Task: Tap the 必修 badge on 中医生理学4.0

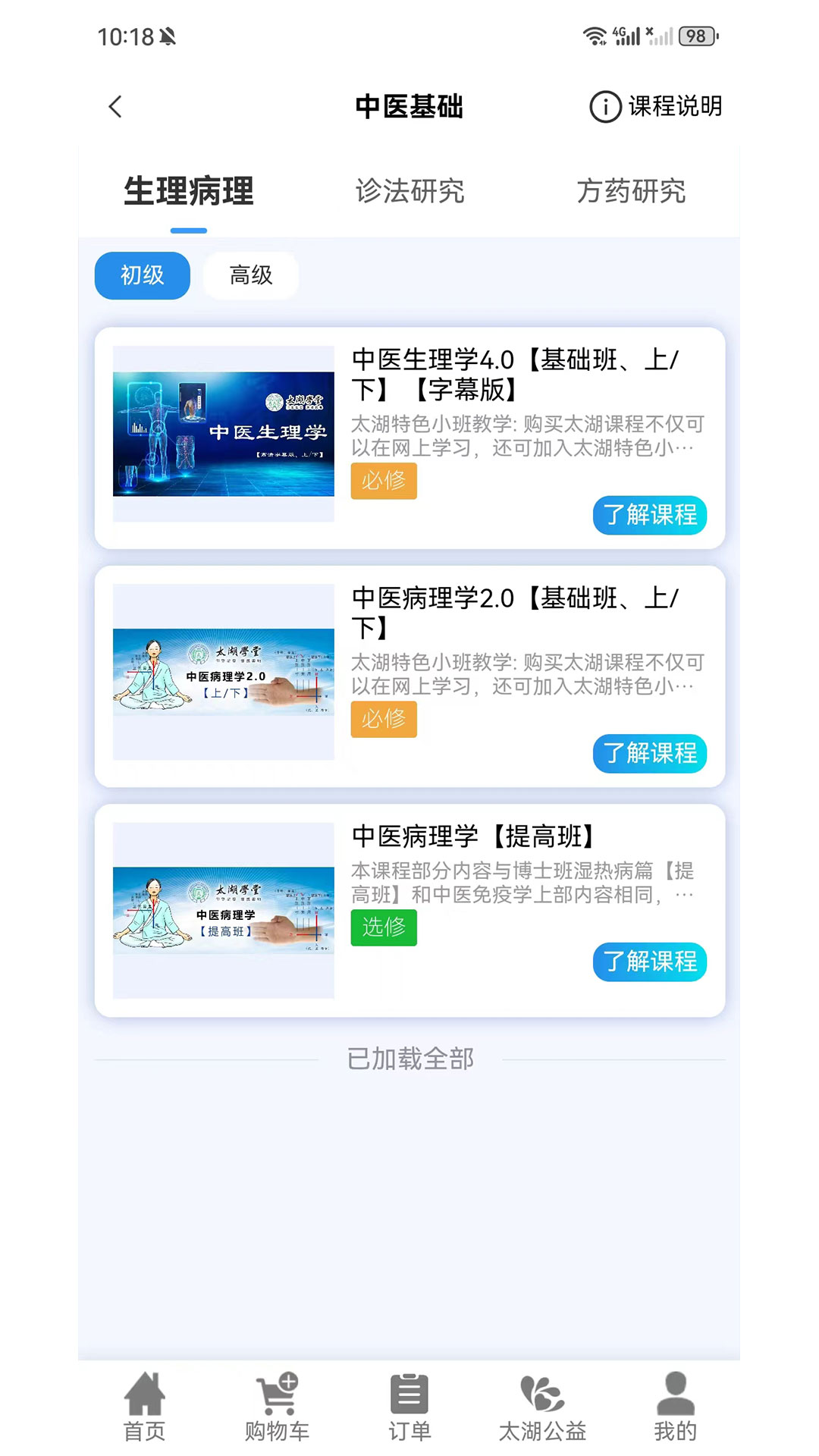Action: tap(384, 481)
